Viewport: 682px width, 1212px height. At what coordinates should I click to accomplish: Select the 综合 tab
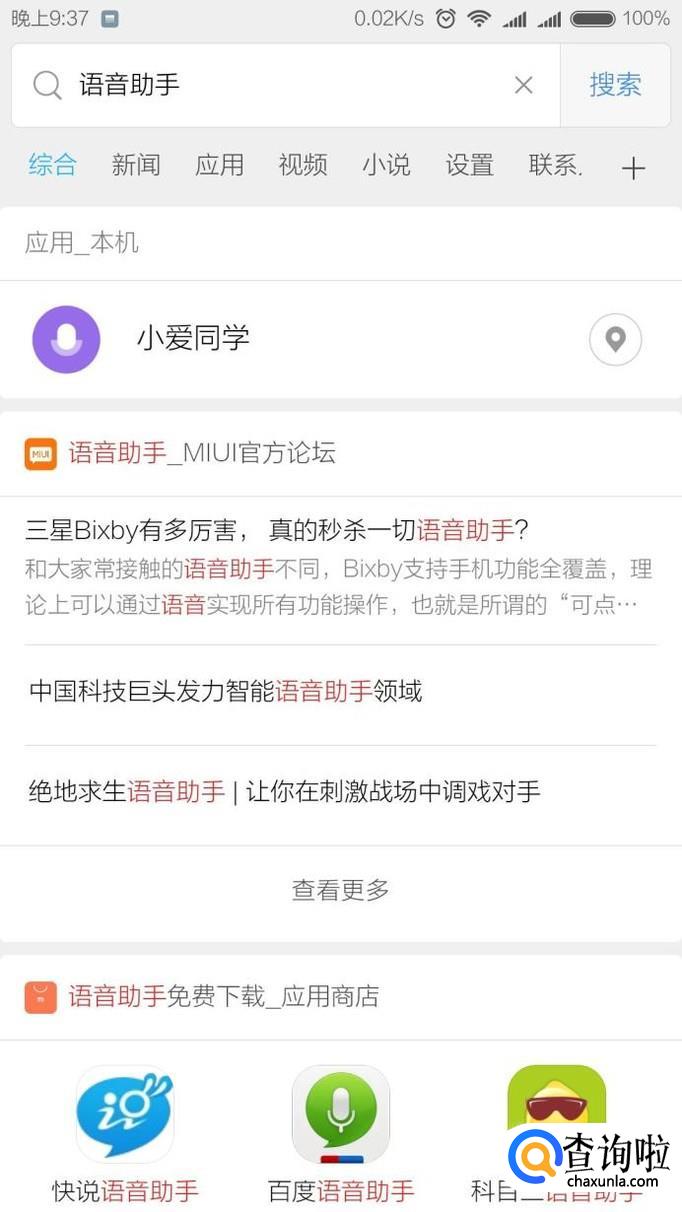(52, 165)
